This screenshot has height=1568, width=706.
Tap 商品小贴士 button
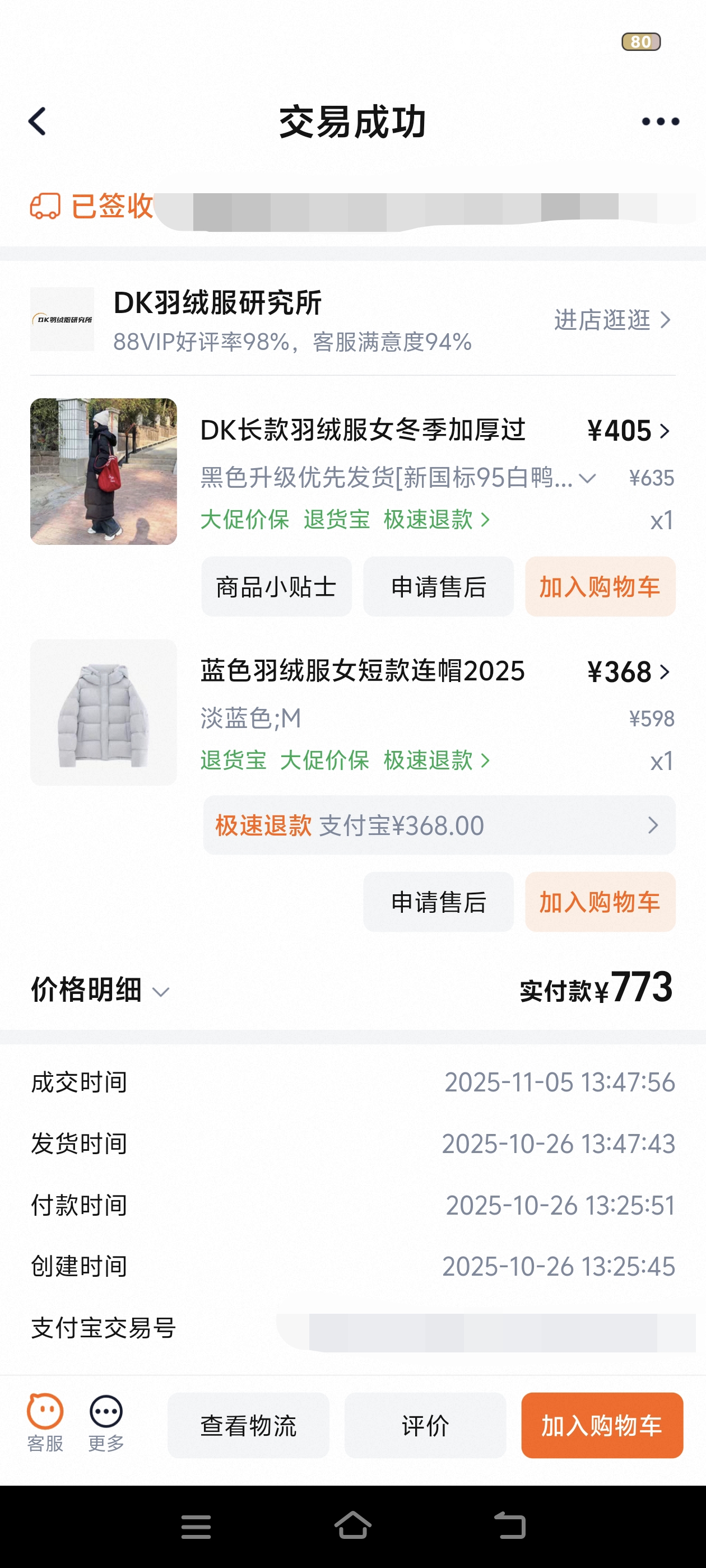click(277, 587)
